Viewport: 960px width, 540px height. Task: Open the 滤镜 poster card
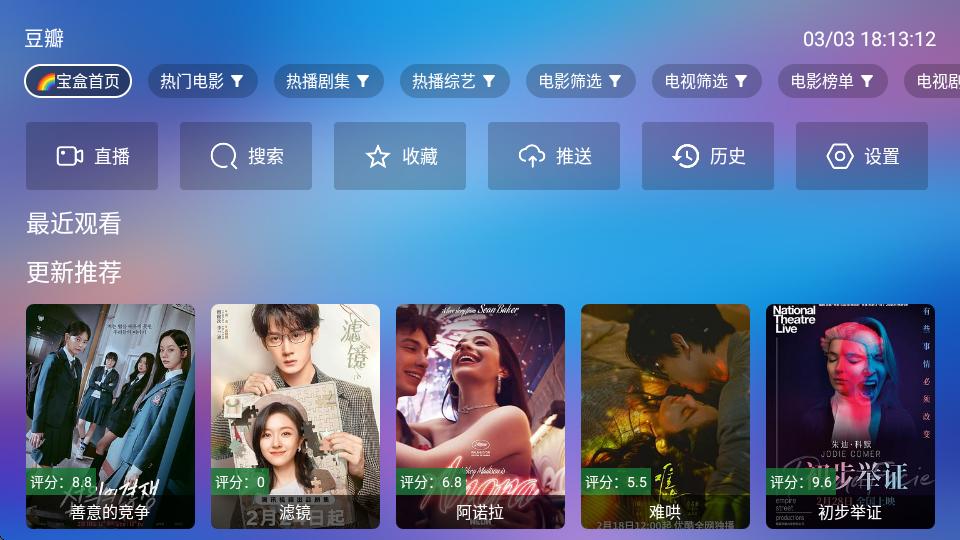(x=295, y=416)
